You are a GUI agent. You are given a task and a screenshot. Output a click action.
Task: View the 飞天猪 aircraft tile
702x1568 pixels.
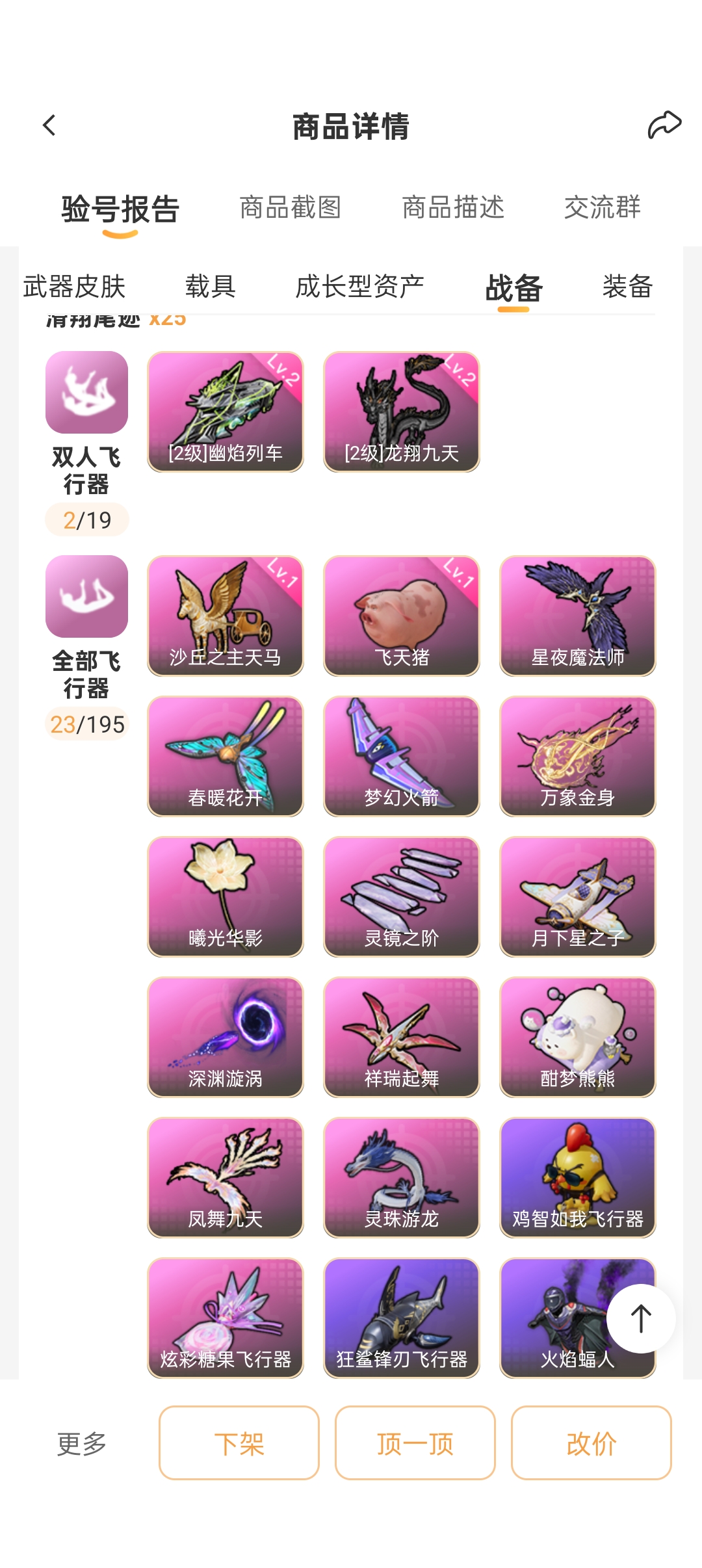402,616
